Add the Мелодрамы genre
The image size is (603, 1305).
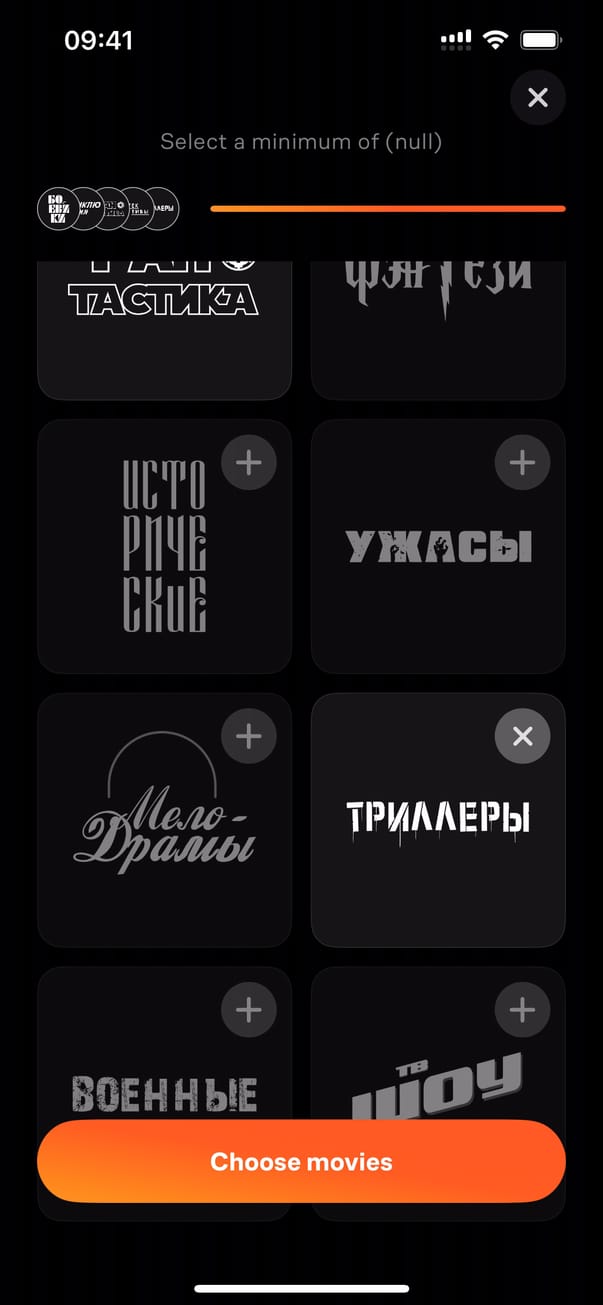(x=248, y=736)
